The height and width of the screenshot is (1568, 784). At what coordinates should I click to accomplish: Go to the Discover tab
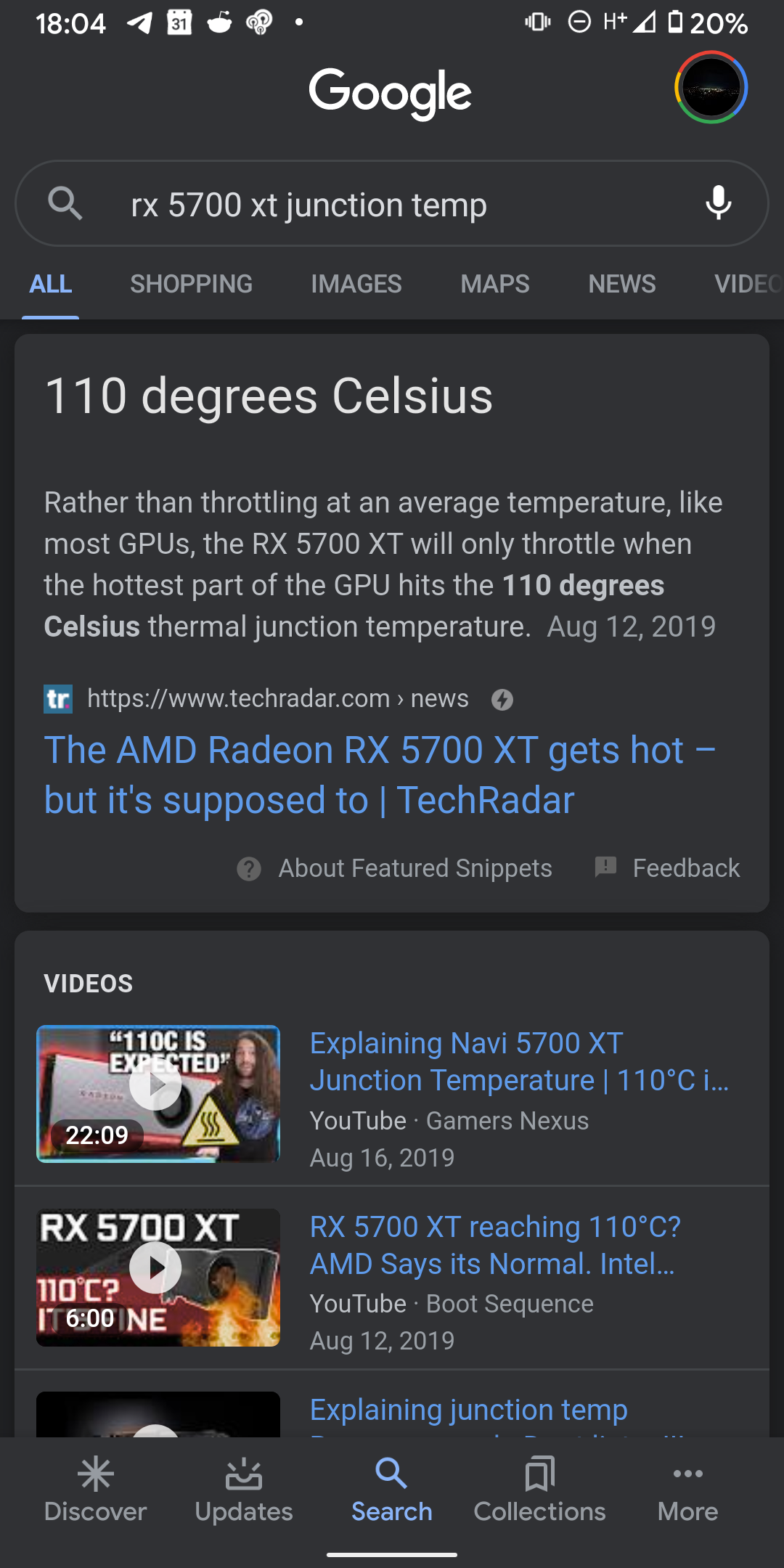(x=95, y=1490)
